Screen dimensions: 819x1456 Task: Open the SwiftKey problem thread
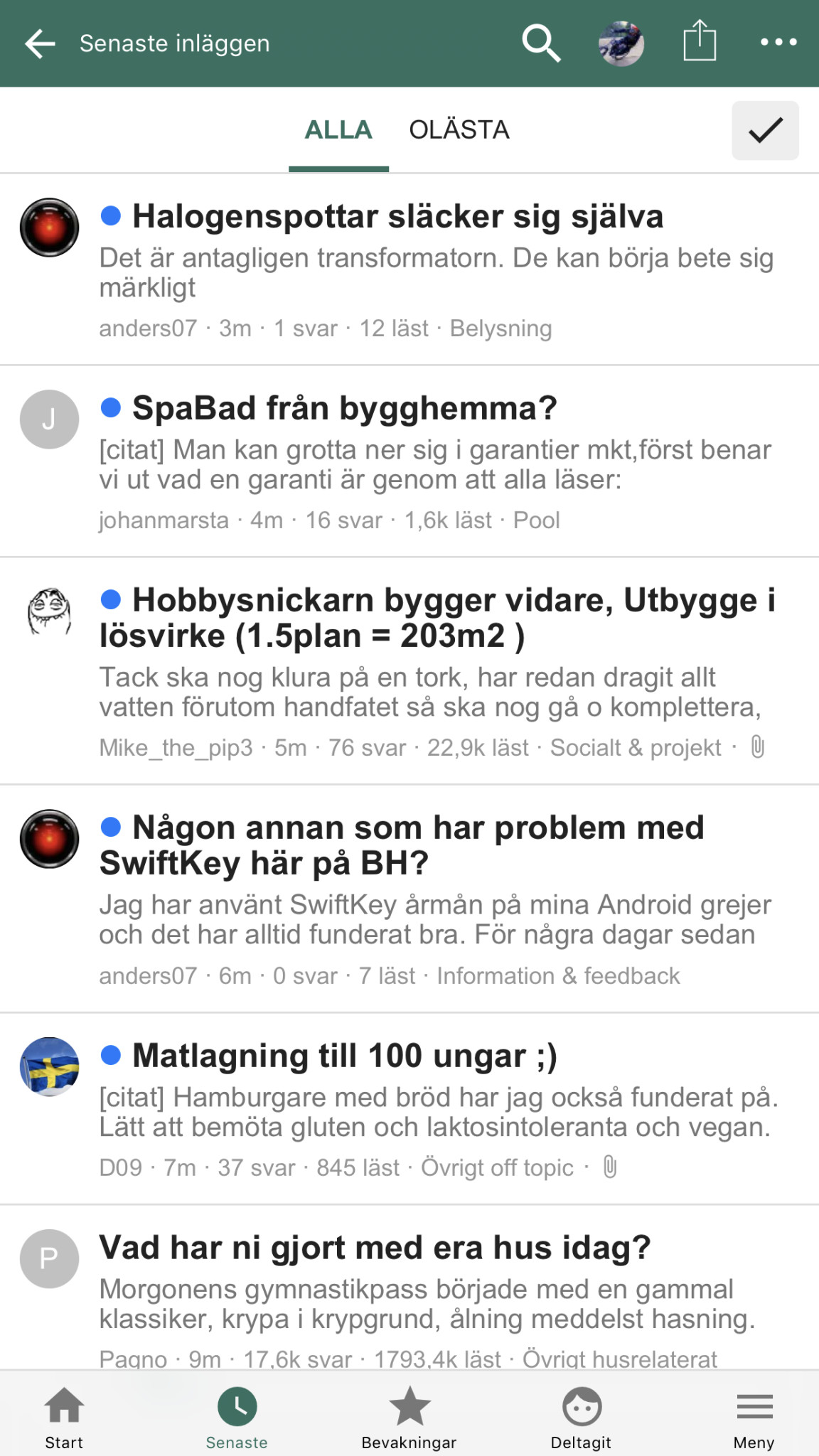point(402,845)
